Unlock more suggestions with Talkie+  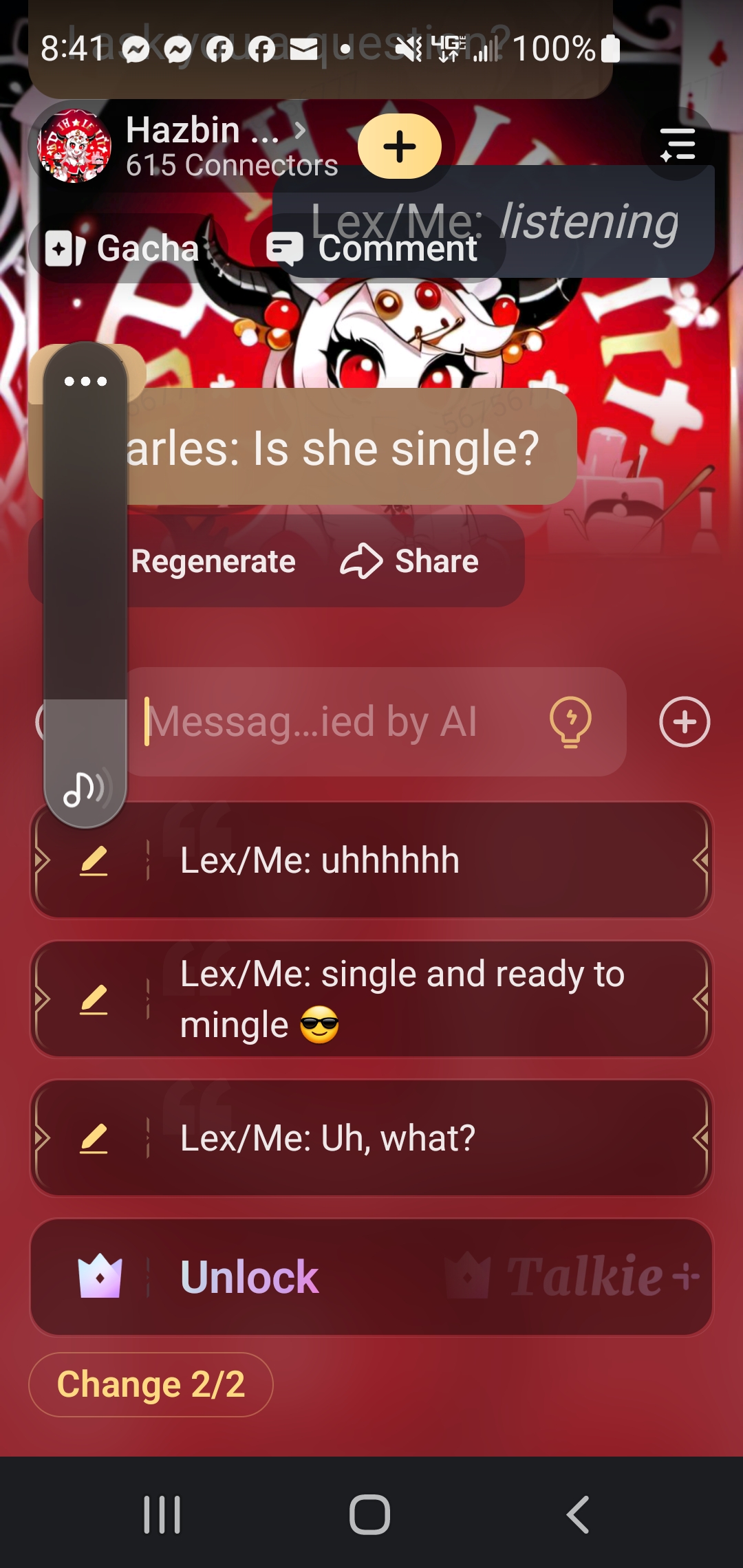[x=371, y=1277]
